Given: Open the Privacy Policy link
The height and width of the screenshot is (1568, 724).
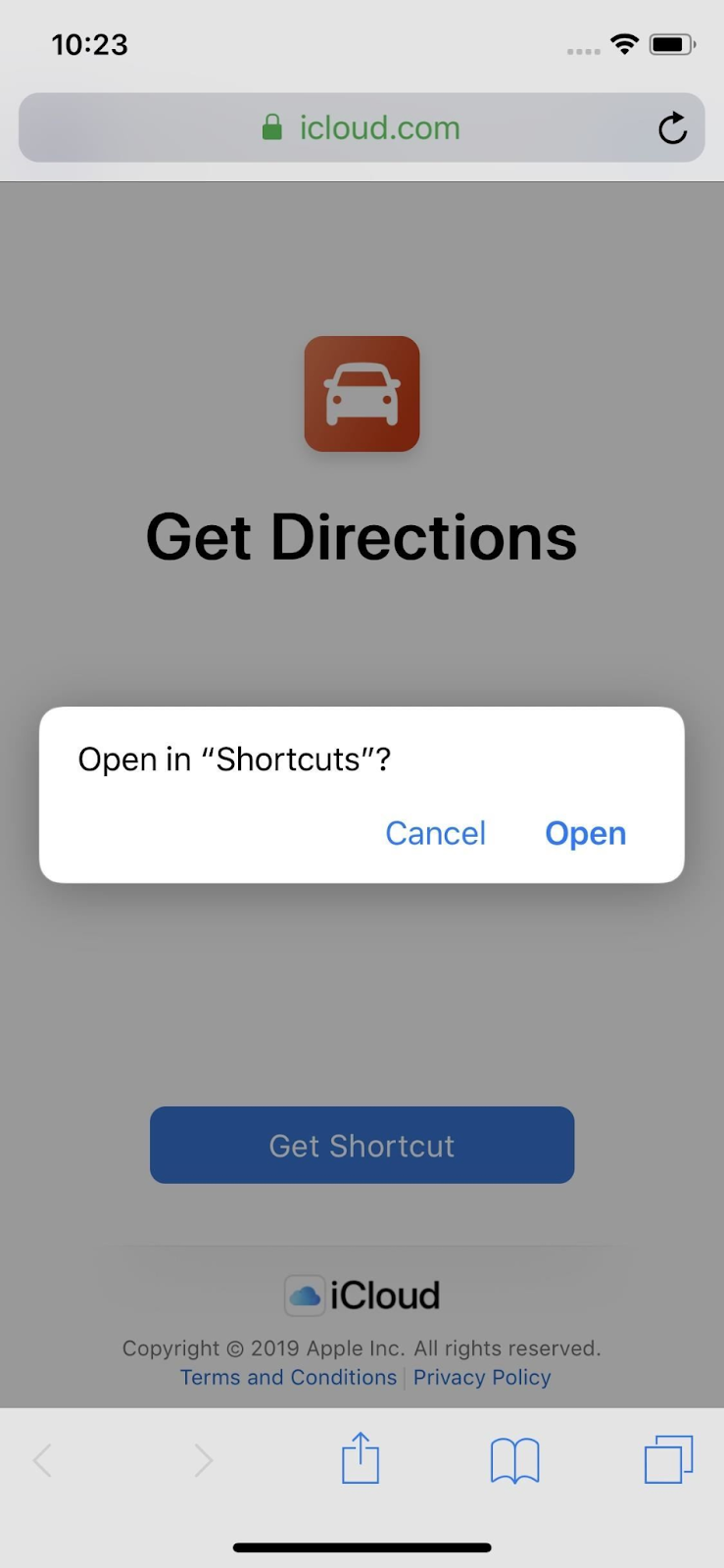Looking at the screenshot, I should click(482, 1377).
